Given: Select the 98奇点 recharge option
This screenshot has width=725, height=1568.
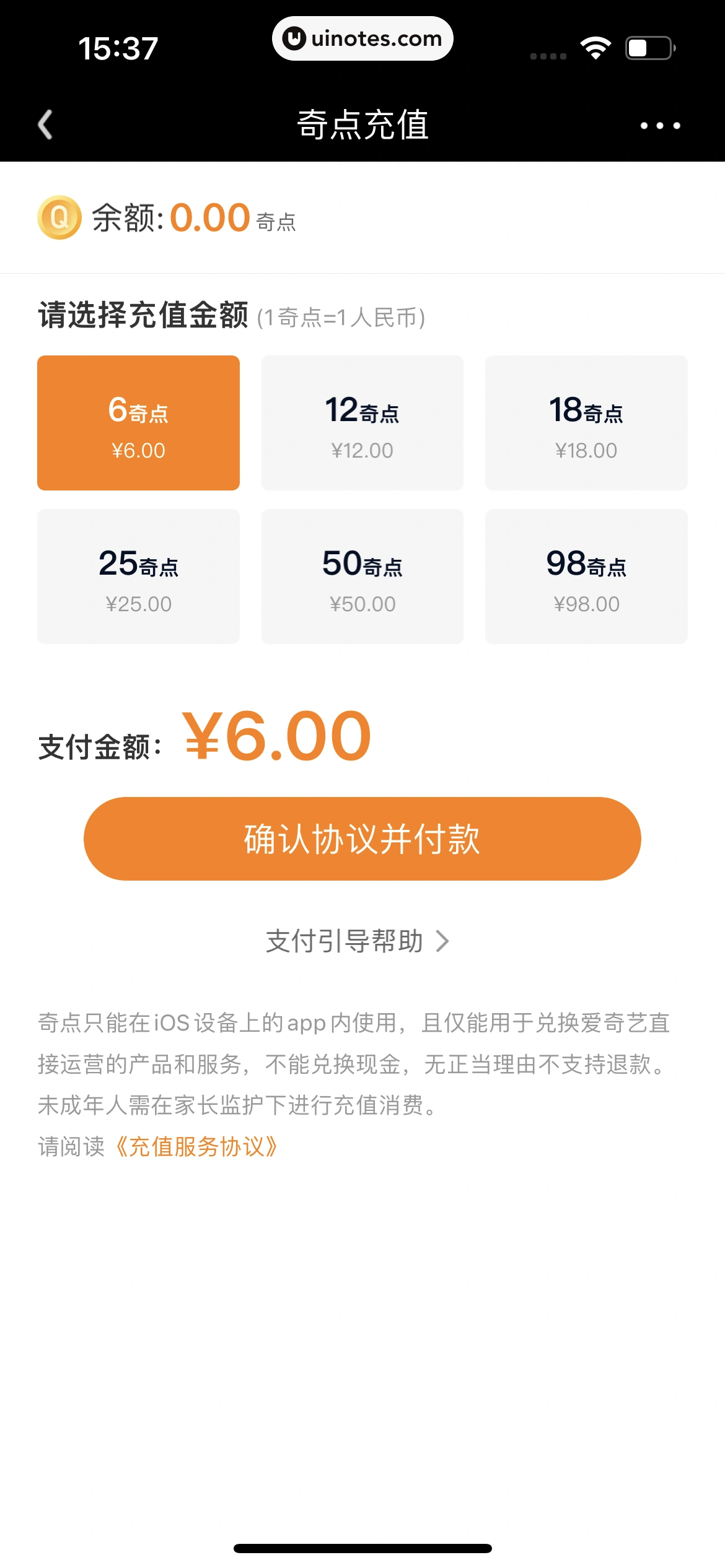Looking at the screenshot, I should click(587, 576).
